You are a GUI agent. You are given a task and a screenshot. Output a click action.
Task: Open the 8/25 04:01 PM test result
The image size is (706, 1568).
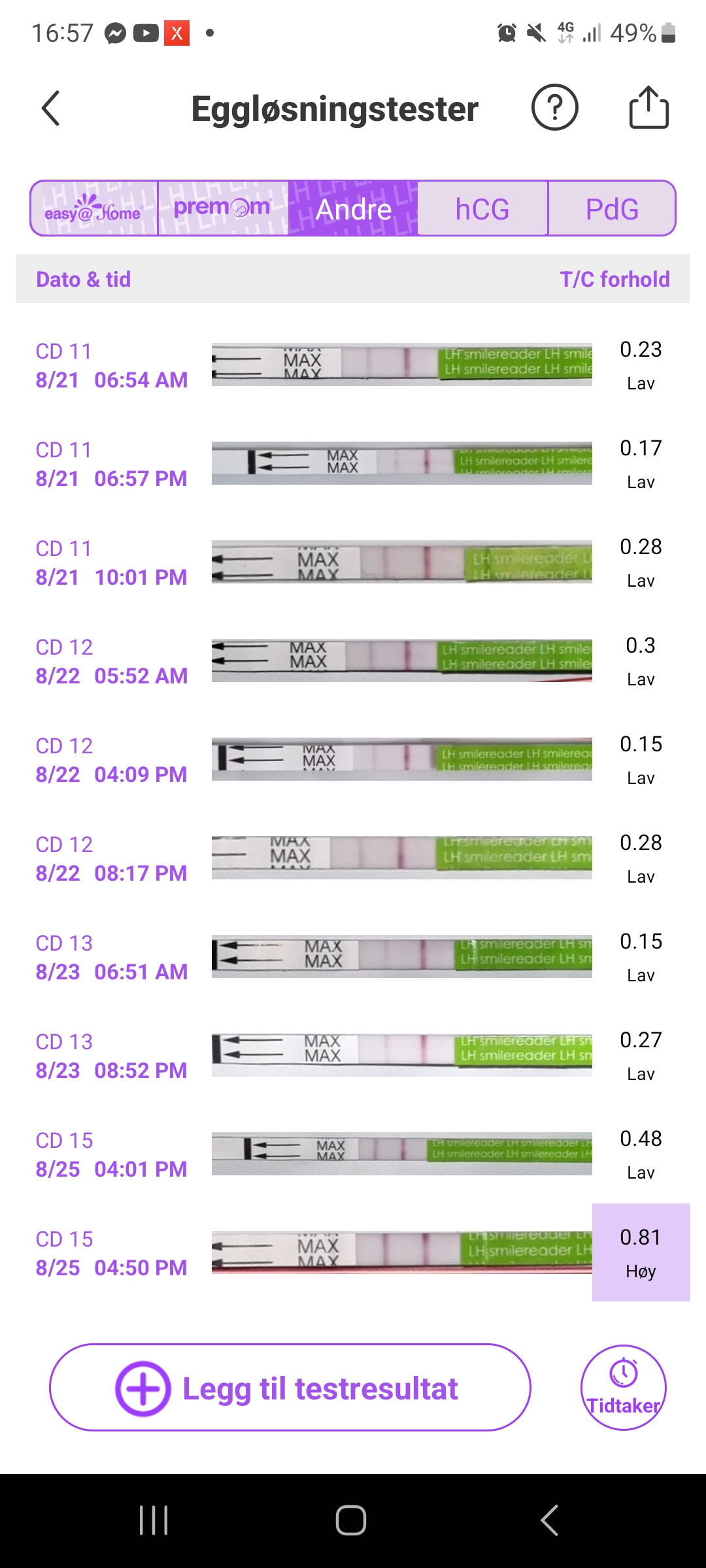353,1154
